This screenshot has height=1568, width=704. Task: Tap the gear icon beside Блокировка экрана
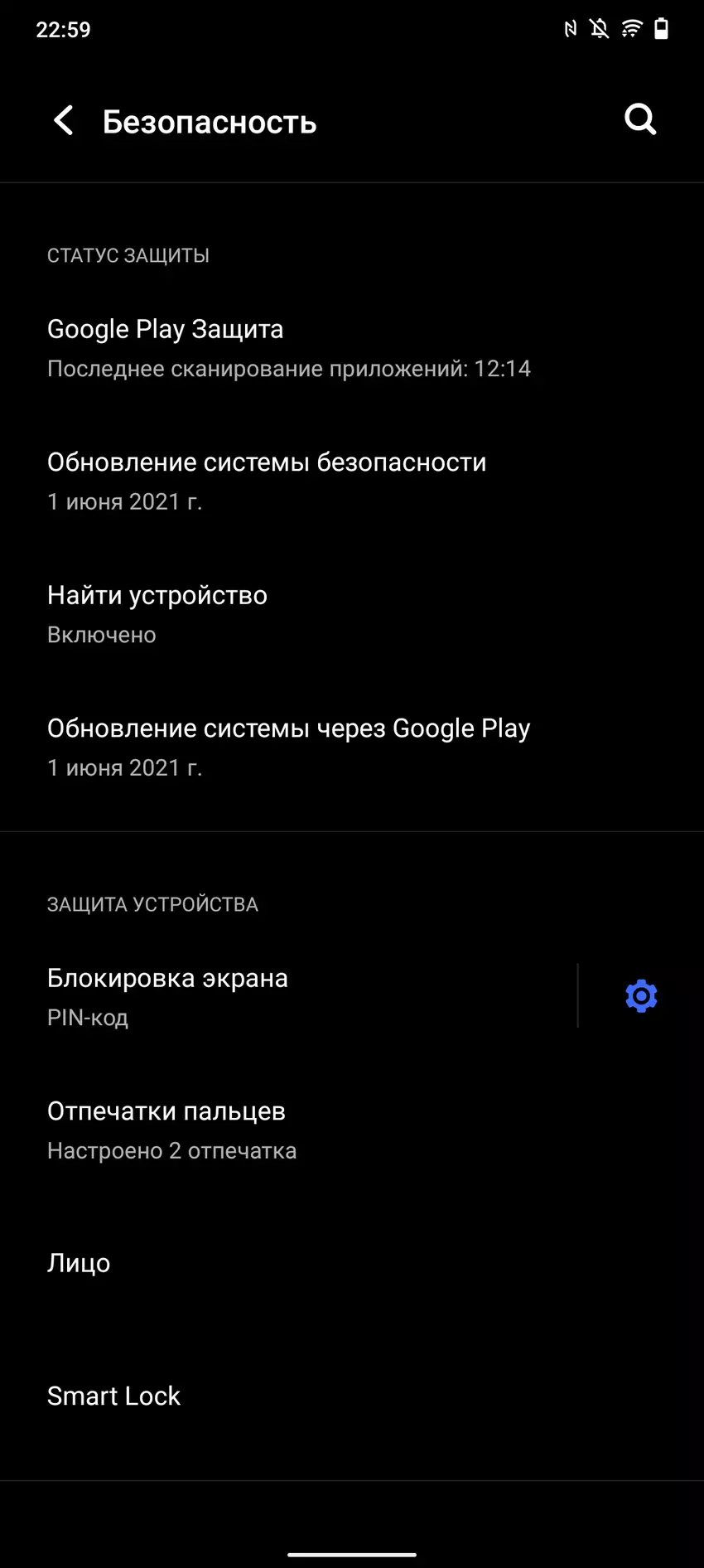641,996
